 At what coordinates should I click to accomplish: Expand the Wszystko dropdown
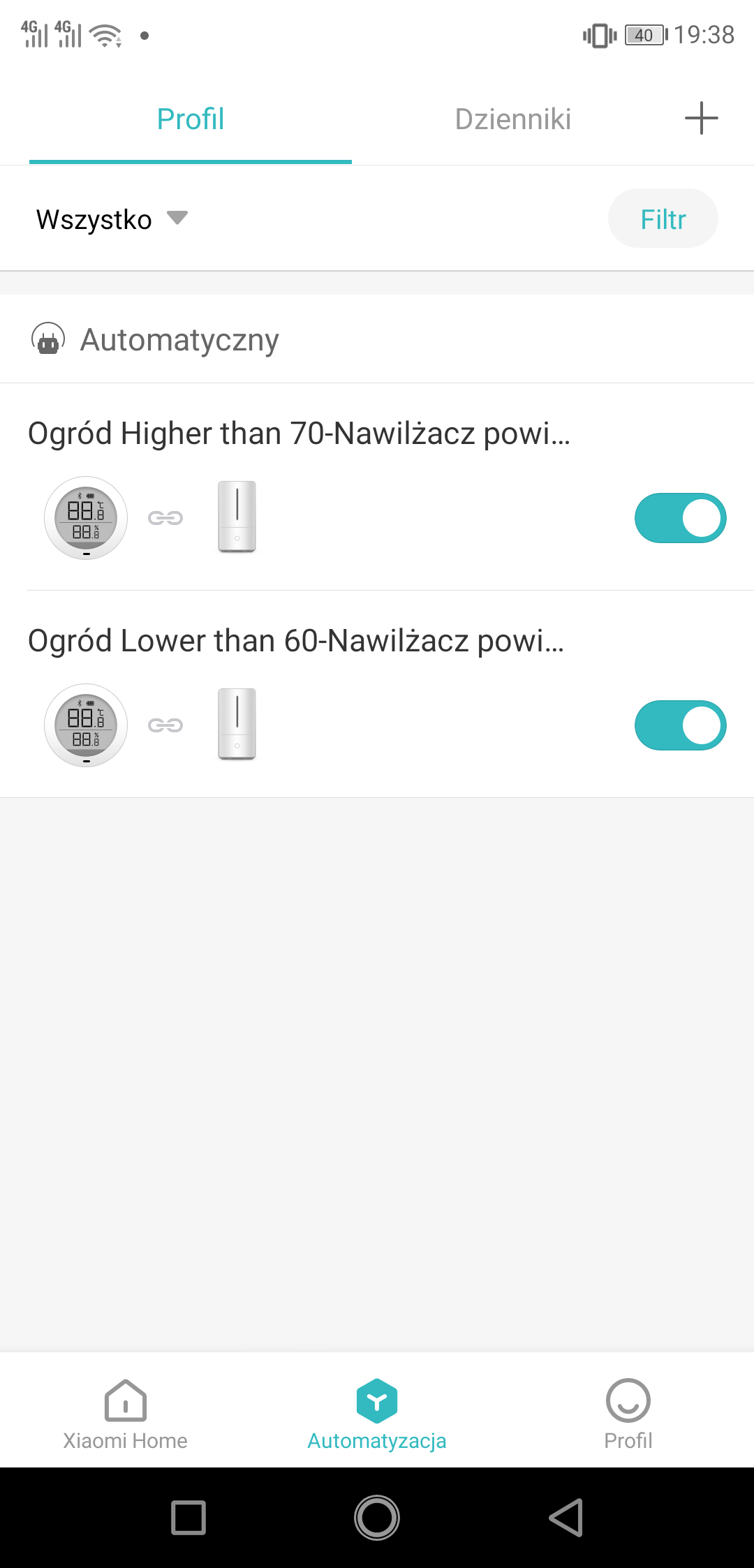(112, 219)
